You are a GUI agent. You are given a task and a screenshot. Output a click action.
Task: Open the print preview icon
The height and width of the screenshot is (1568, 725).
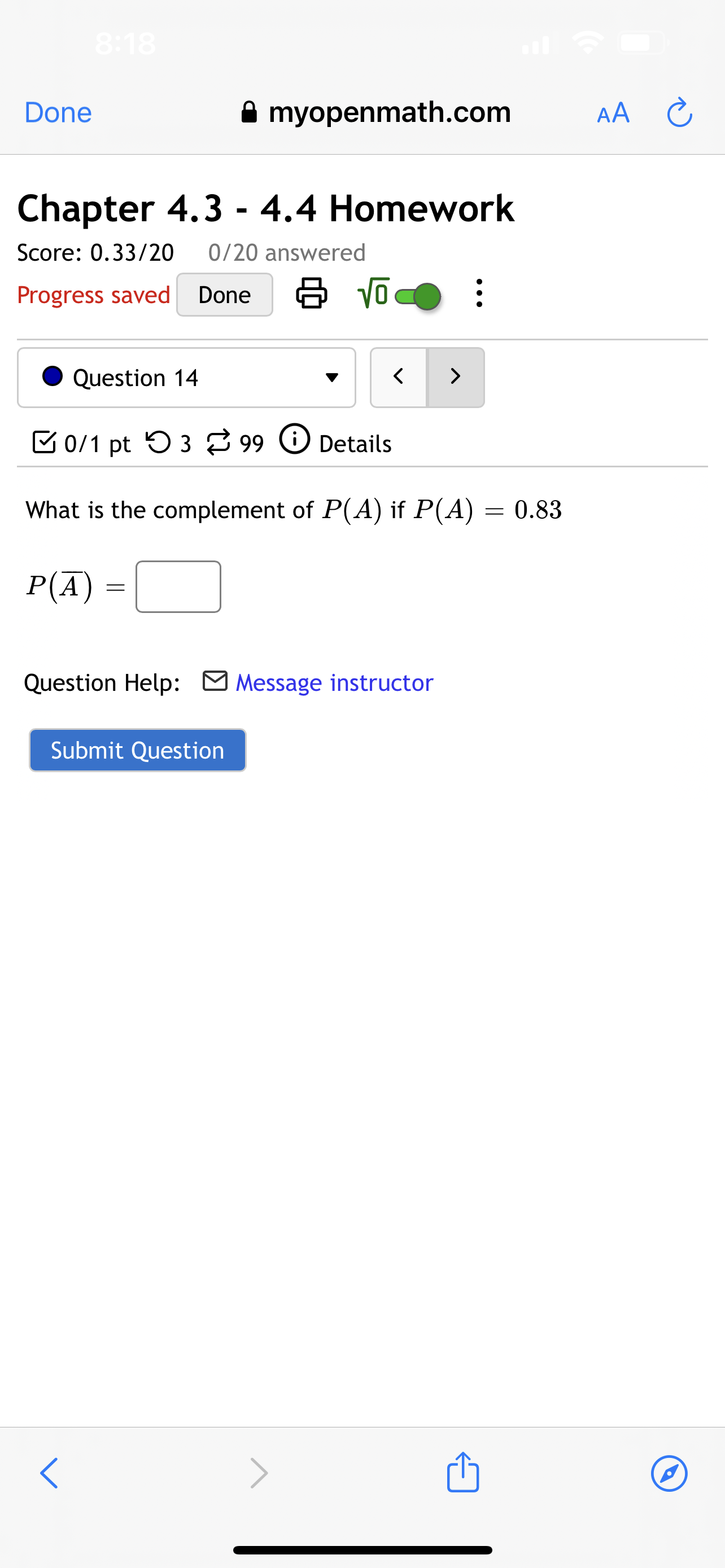[x=312, y=294]
